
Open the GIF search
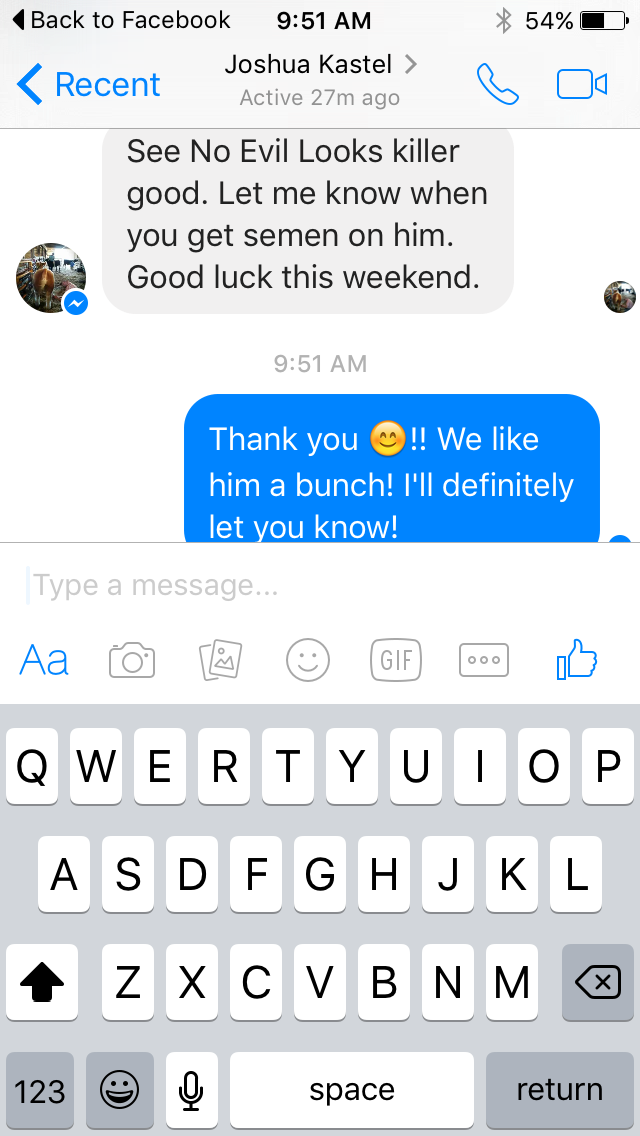pos(396,660)
